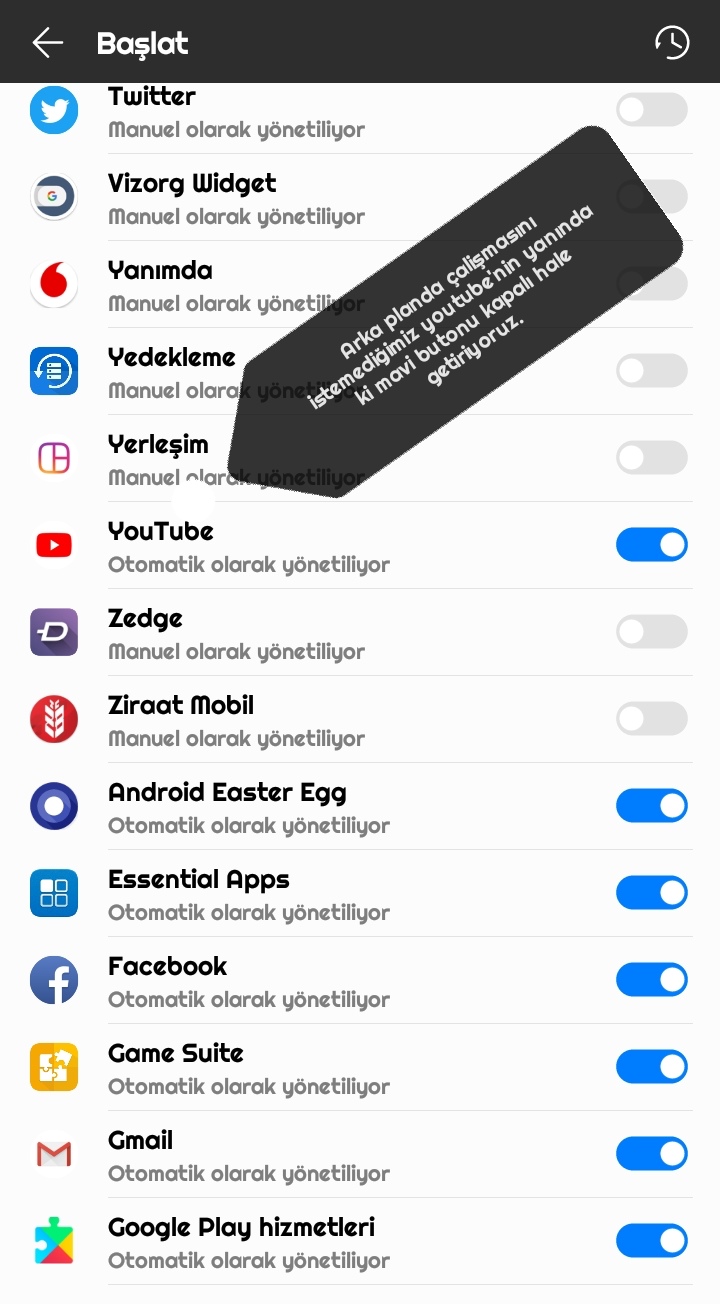The height and width of the screenshot is (1304, 720).
Task: Switch off the Gmail toggle
Action: pyautogui.click(x=651, y=1154)
